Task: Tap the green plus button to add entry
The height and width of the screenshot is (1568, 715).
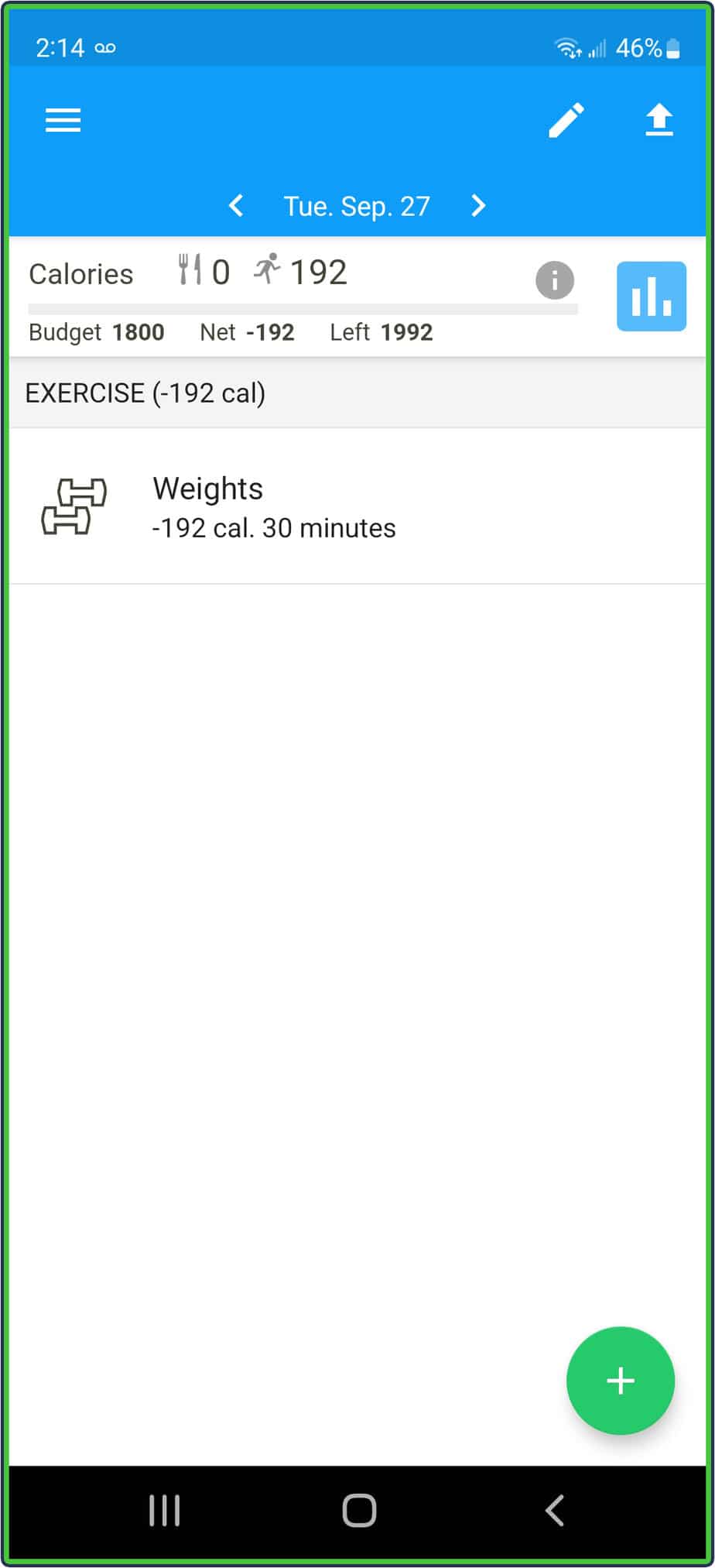Action: 621,1380
